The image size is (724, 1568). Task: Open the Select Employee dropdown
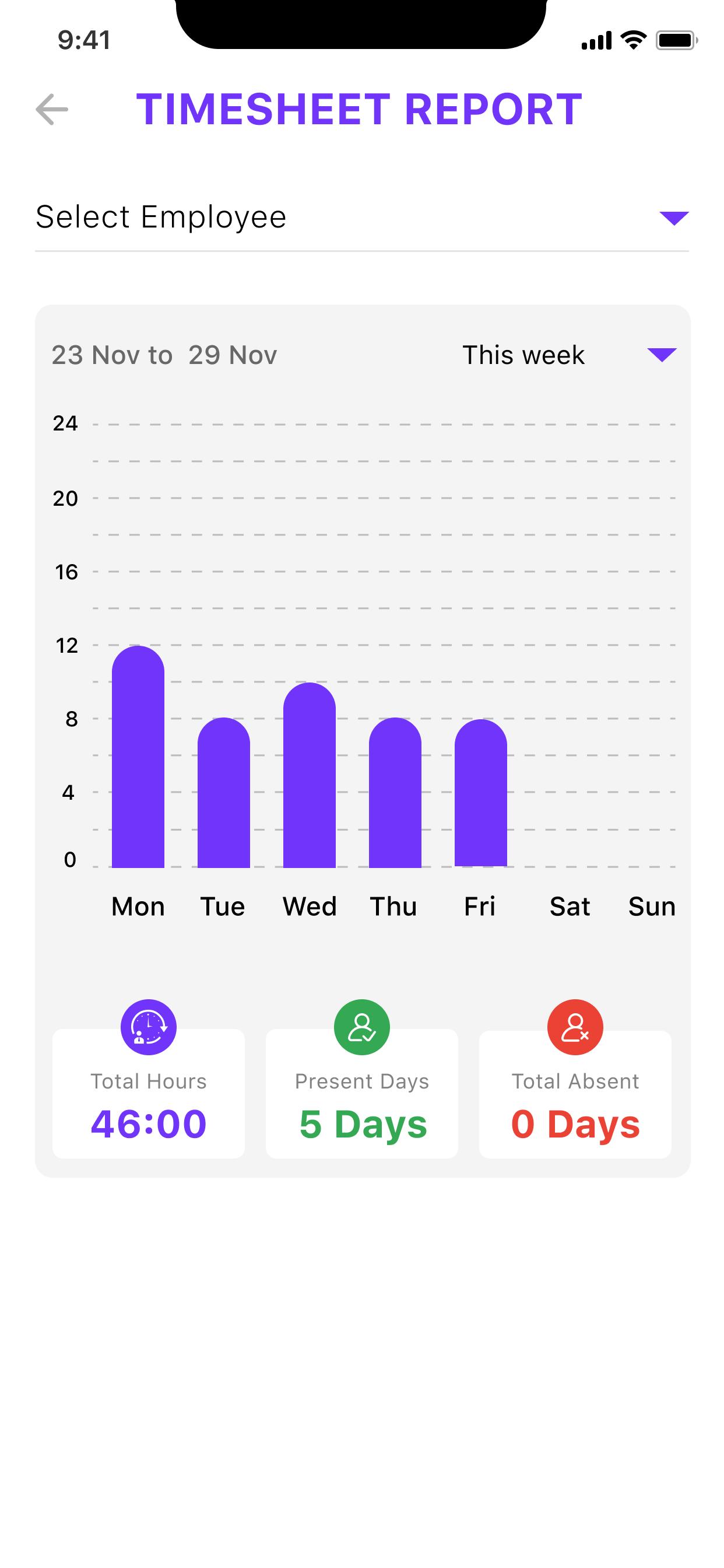tap(362, 218)
